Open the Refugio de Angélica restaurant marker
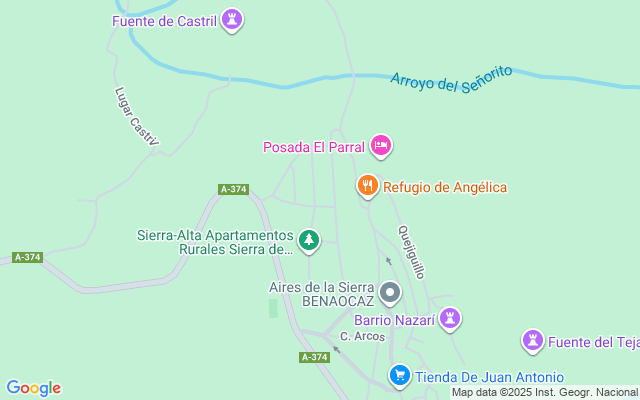 [368, 186]
